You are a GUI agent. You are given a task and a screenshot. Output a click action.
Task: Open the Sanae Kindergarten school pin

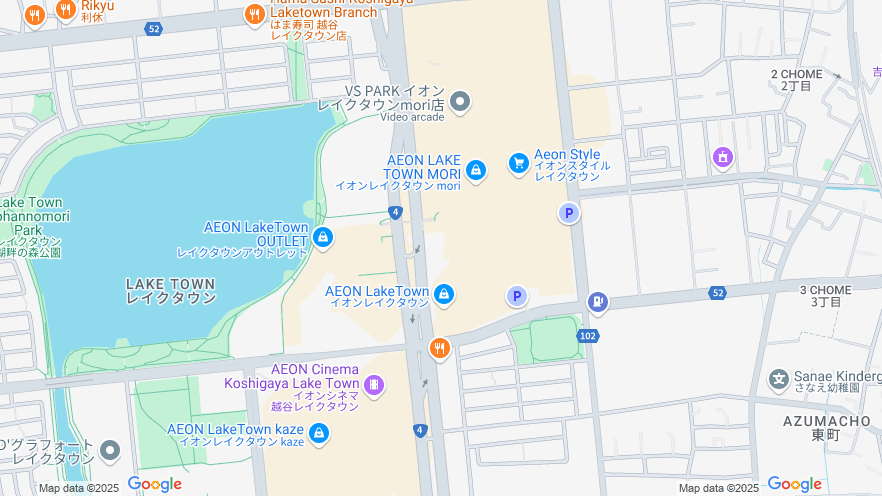[779, 379]
